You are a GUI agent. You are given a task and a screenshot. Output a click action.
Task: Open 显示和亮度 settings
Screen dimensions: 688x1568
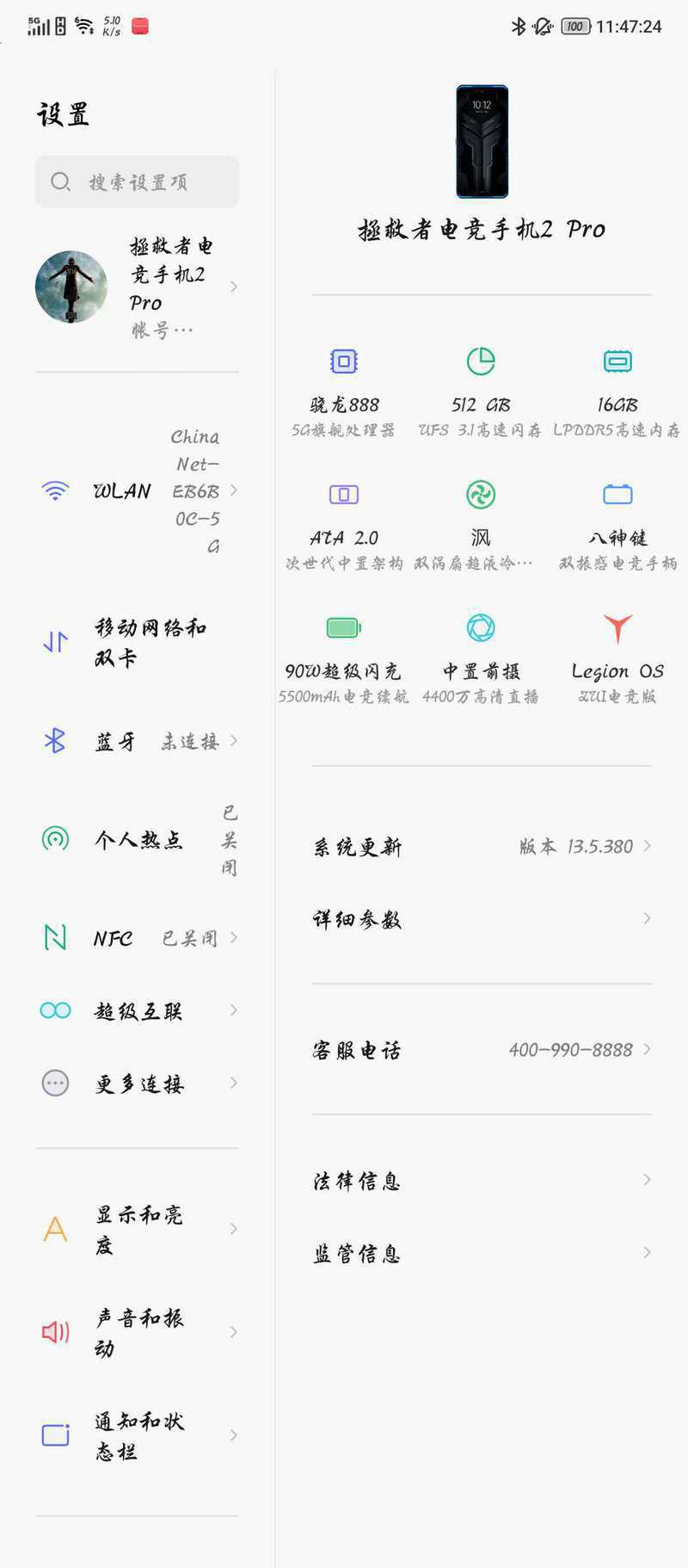point(137,1229)
